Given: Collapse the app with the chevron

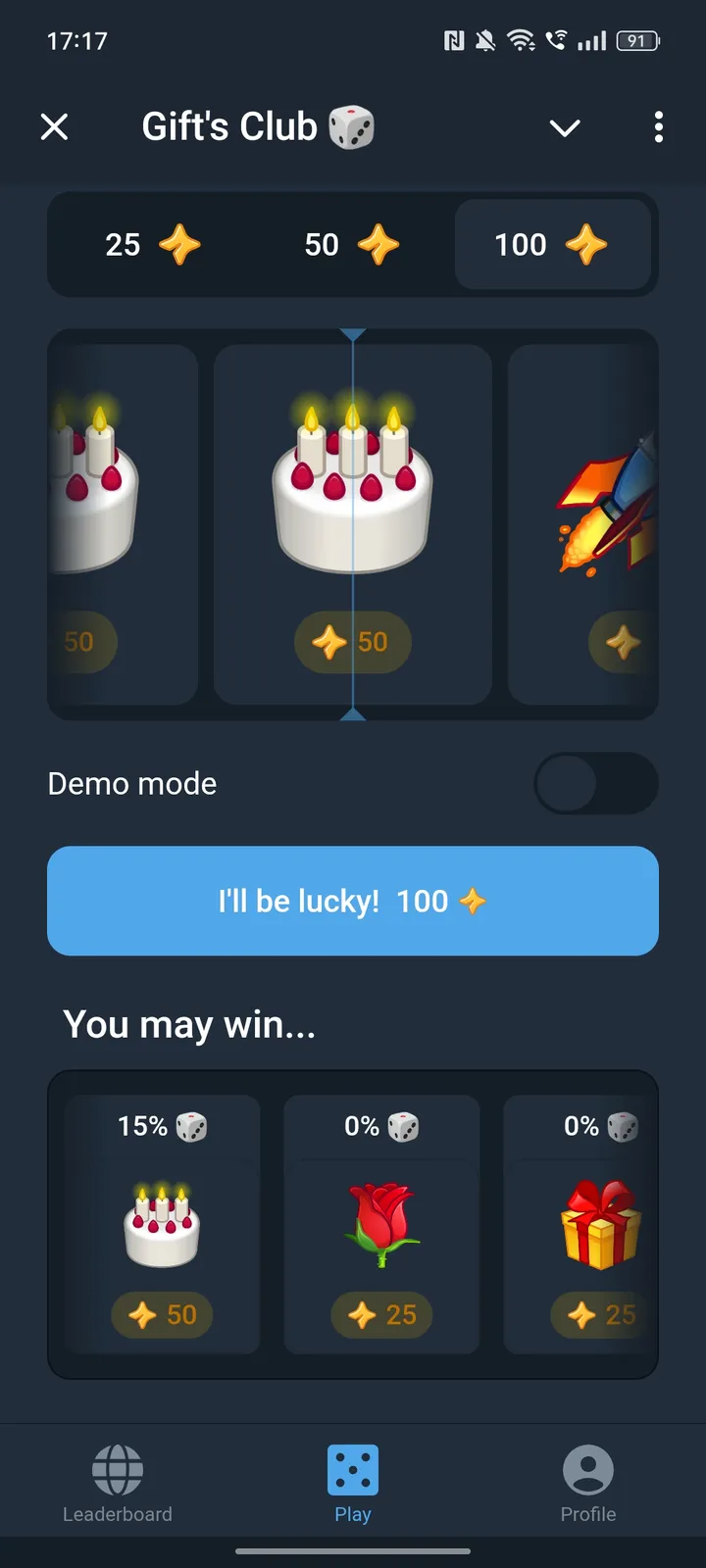Looking at the screenshot, I should (x=565, y=127).
